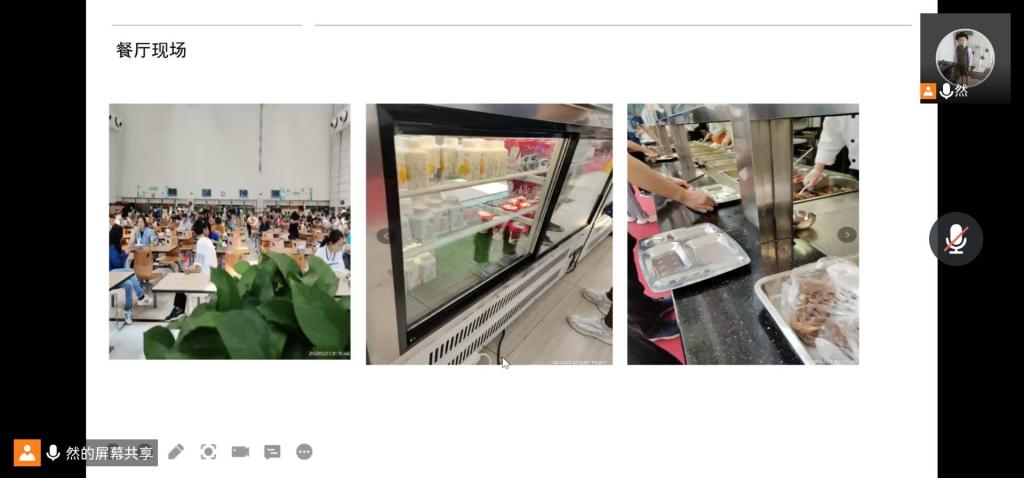
Task: Tap the 然的屏幕共享 presenter label
Action: pos(109,453)
